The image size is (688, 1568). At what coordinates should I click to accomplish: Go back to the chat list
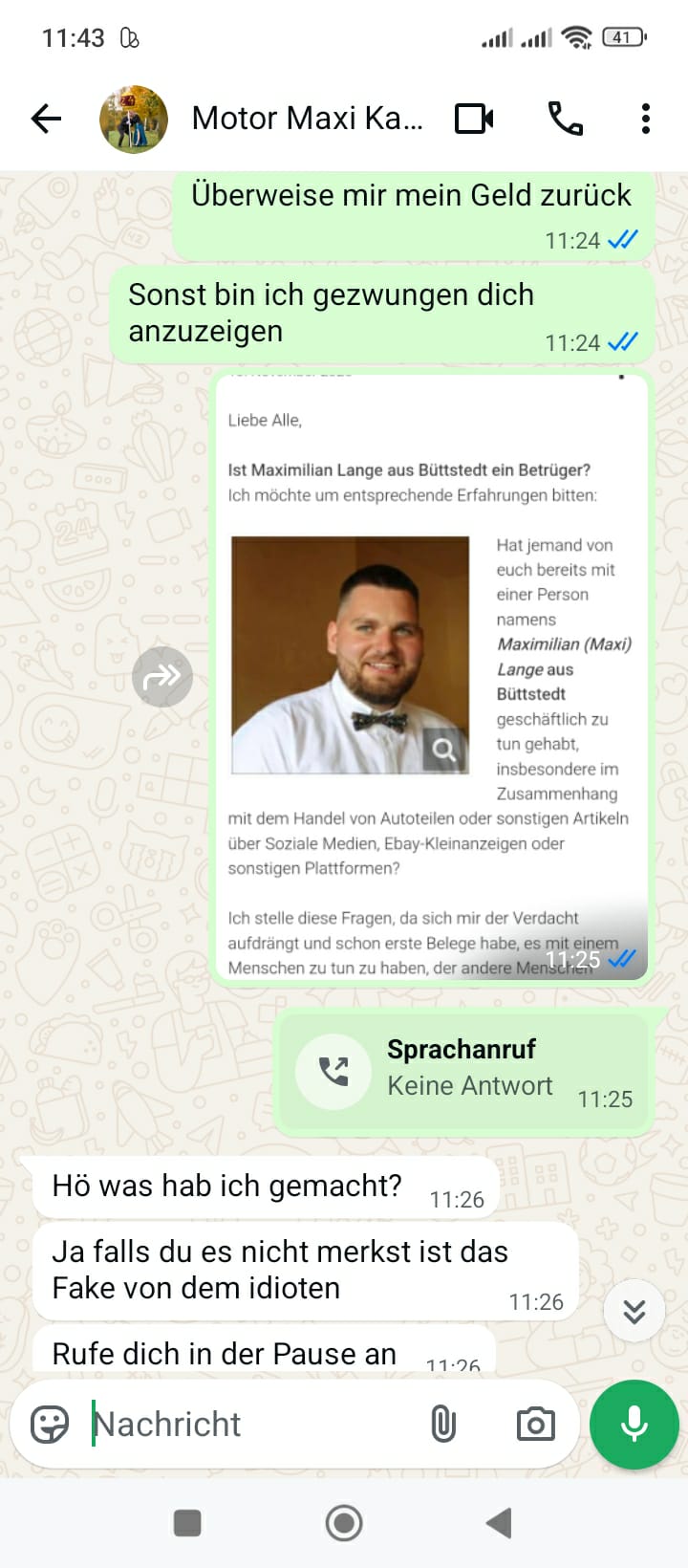[46, 119]
